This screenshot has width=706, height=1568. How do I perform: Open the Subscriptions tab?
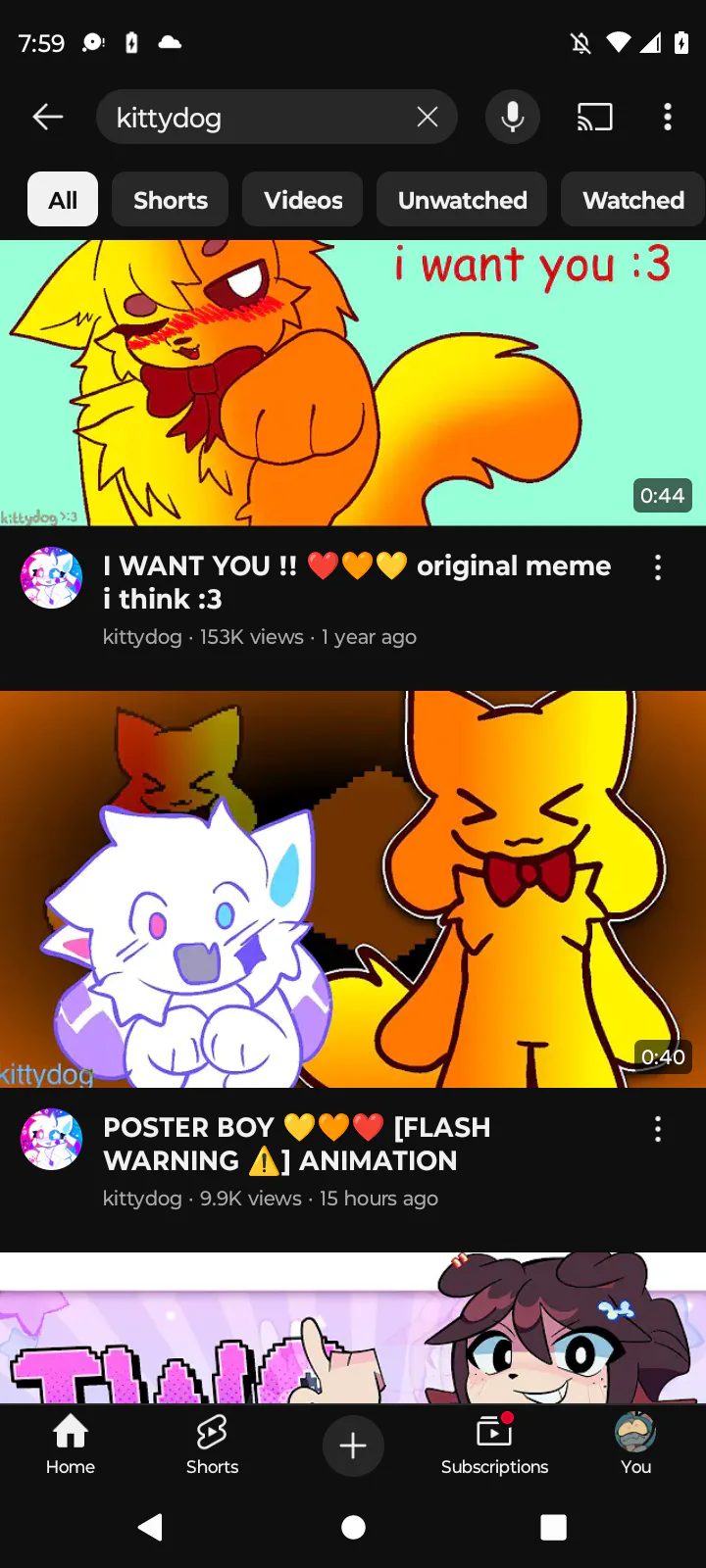pyautogui.click(x=494, y=1445)
